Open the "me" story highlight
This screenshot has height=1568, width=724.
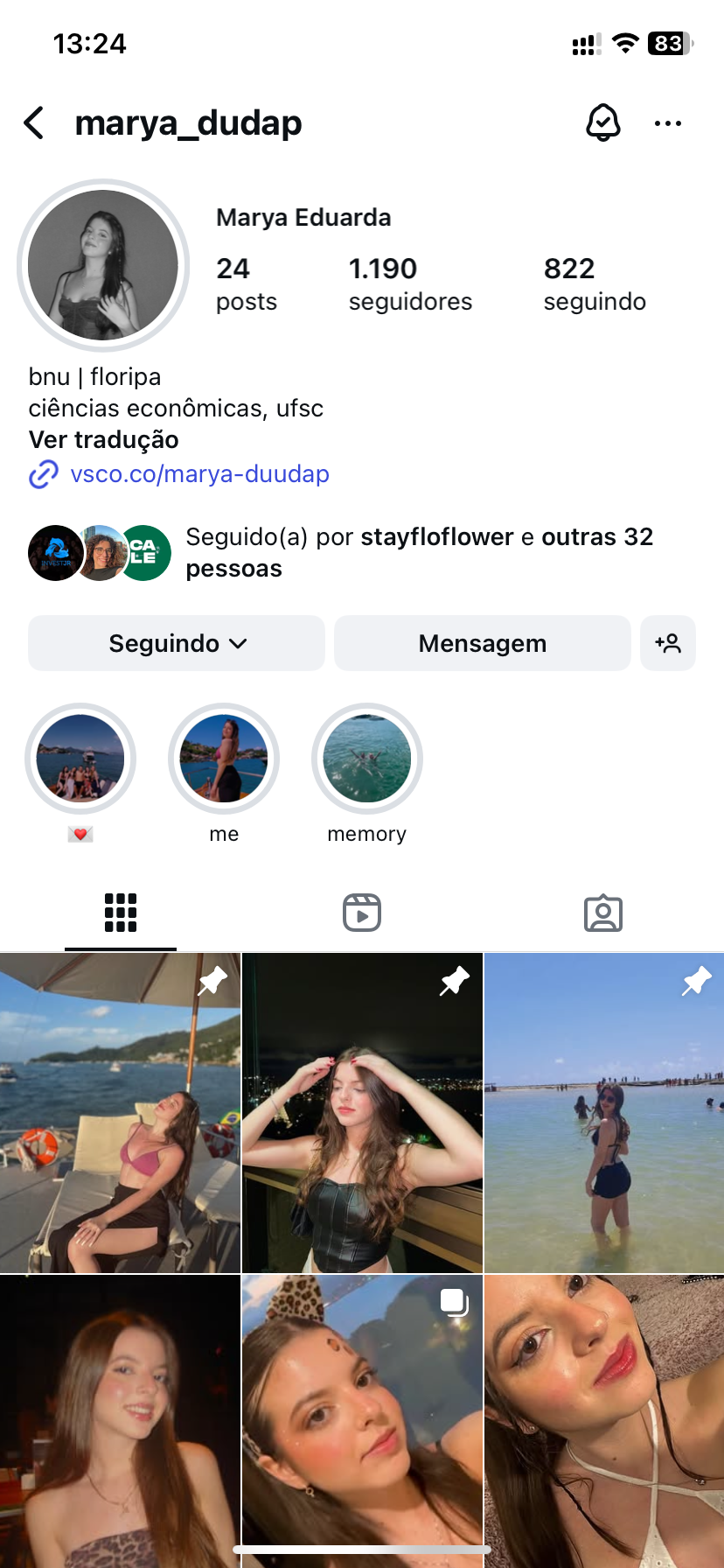224,759
